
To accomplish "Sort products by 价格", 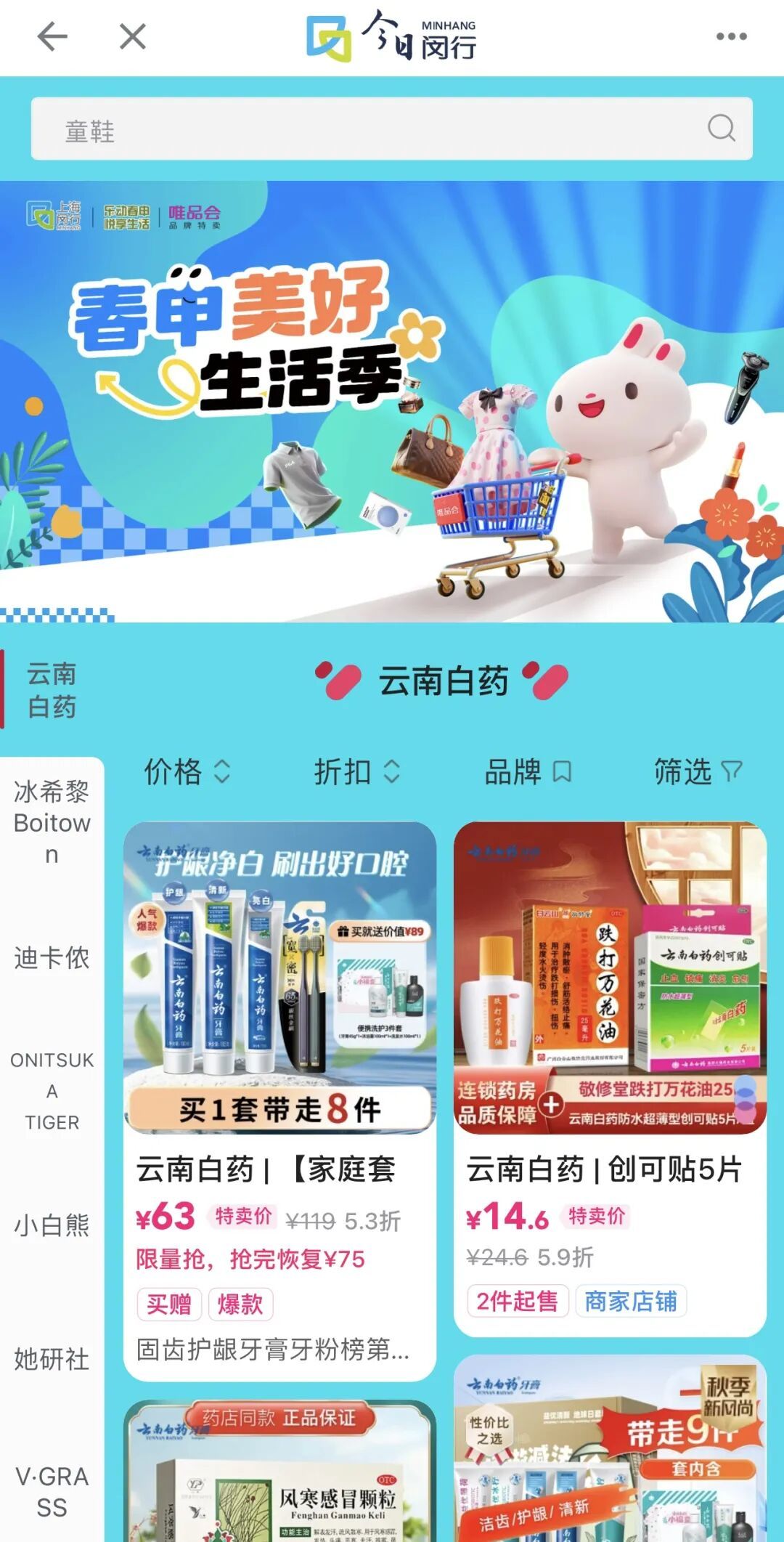I will [187, 771].
